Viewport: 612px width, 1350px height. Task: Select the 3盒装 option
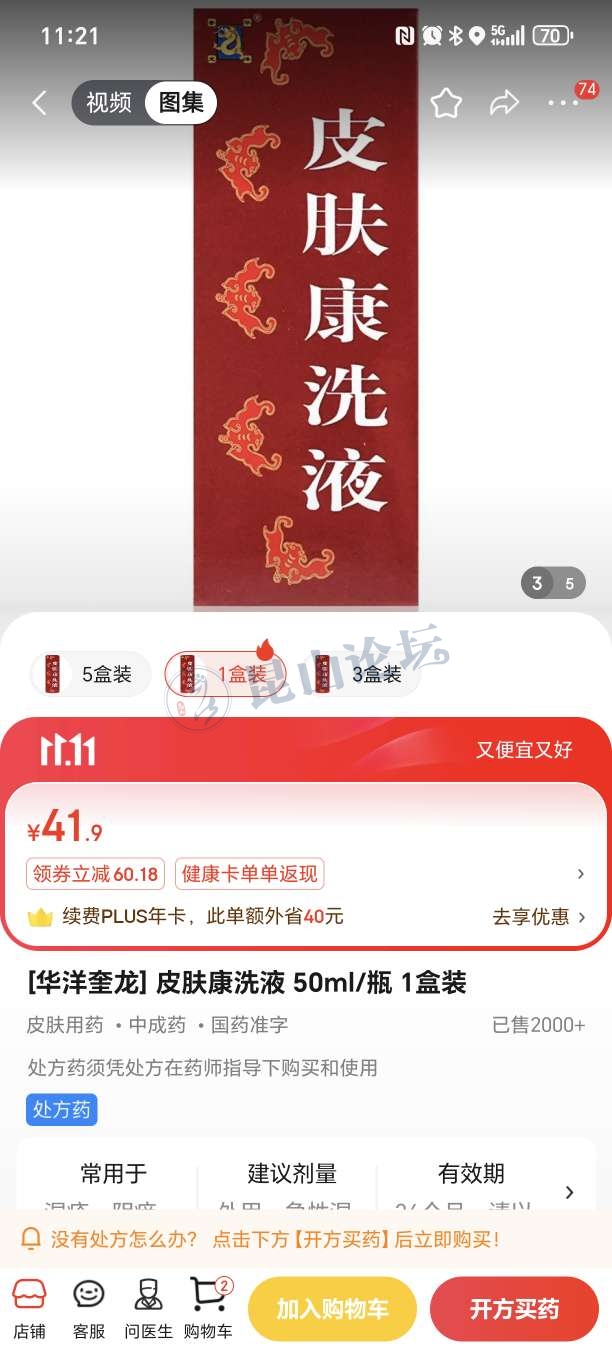[360, 674]
